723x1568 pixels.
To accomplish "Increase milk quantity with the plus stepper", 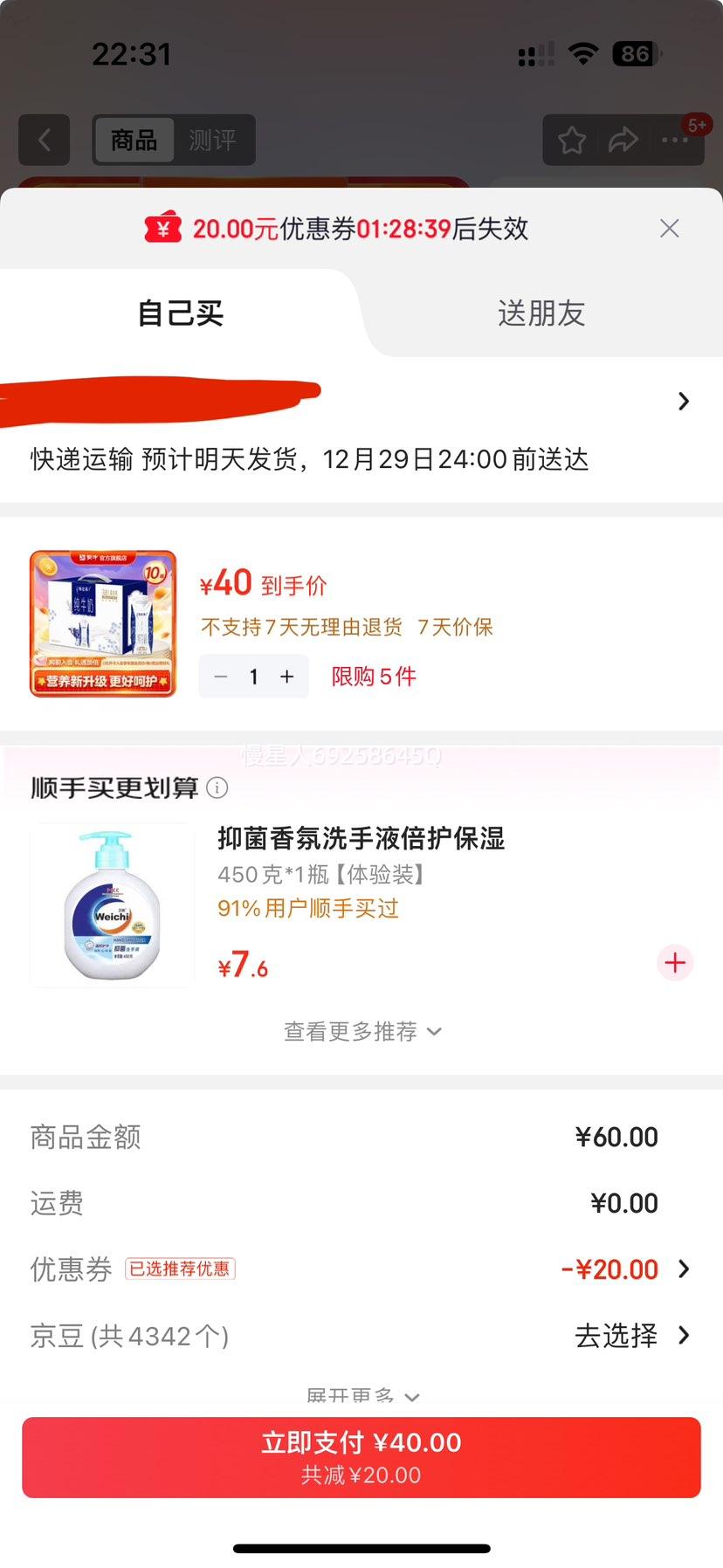I will tap(286, 676).
